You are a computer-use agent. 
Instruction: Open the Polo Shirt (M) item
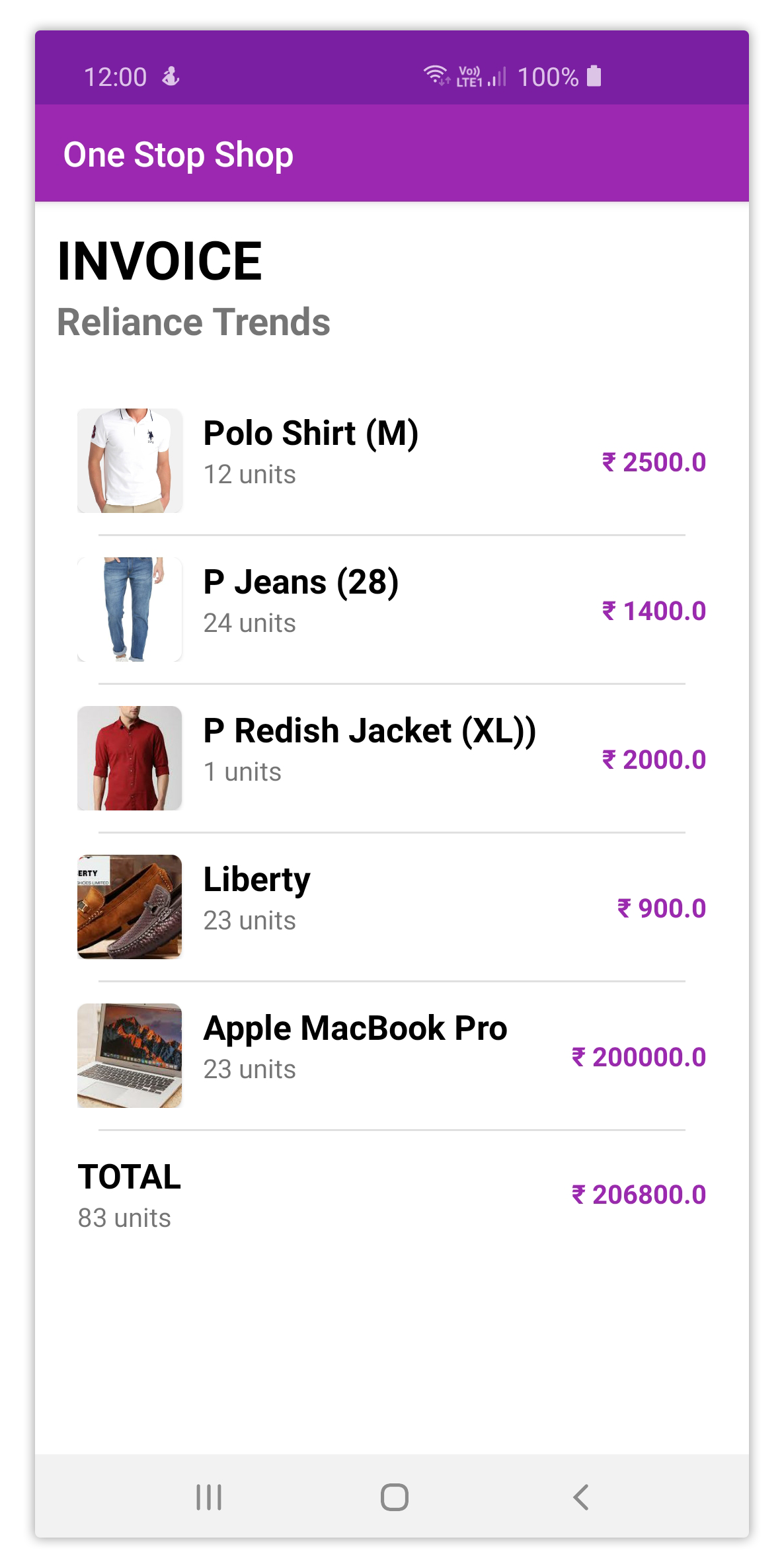click(x=392, y=461)
